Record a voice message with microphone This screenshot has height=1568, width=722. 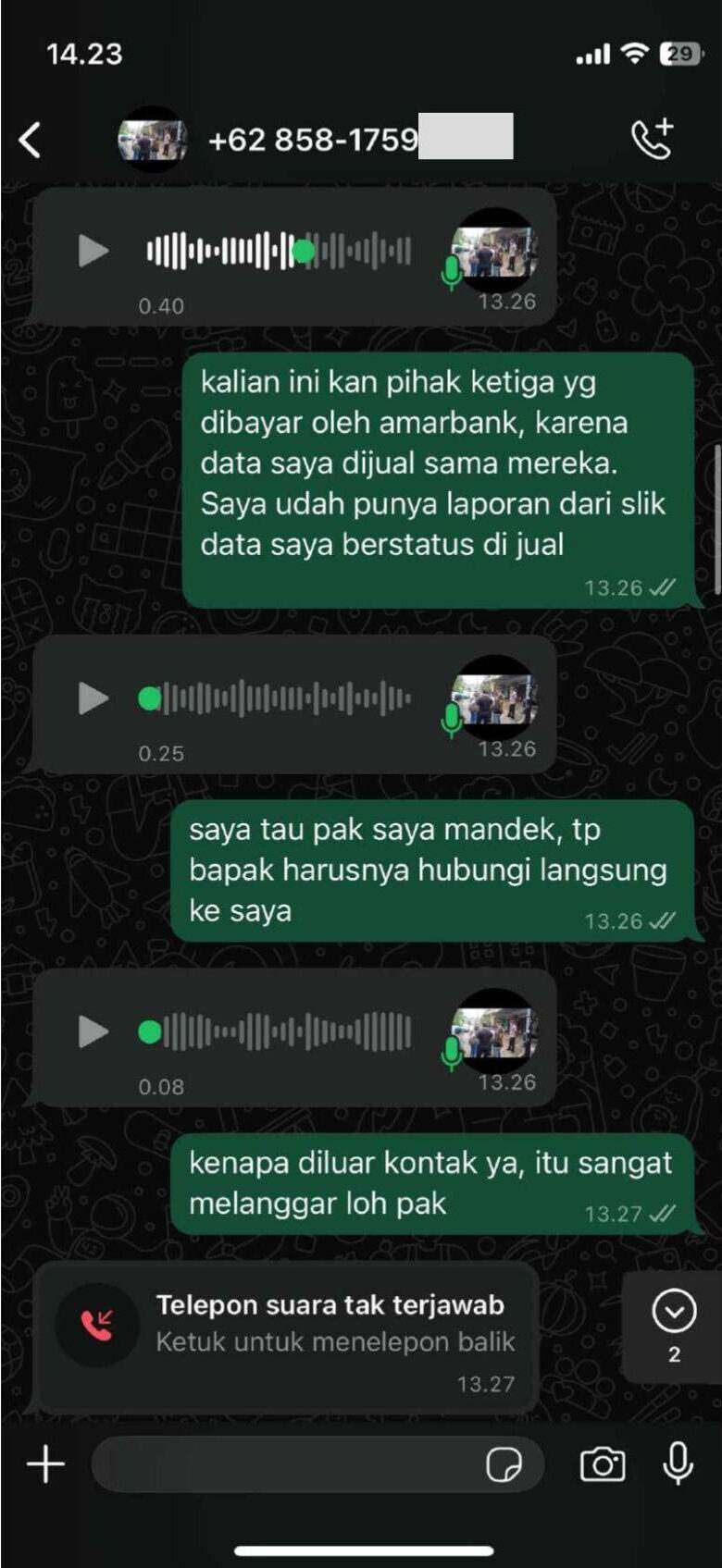pyautogui.click(x=678, y=1463)
